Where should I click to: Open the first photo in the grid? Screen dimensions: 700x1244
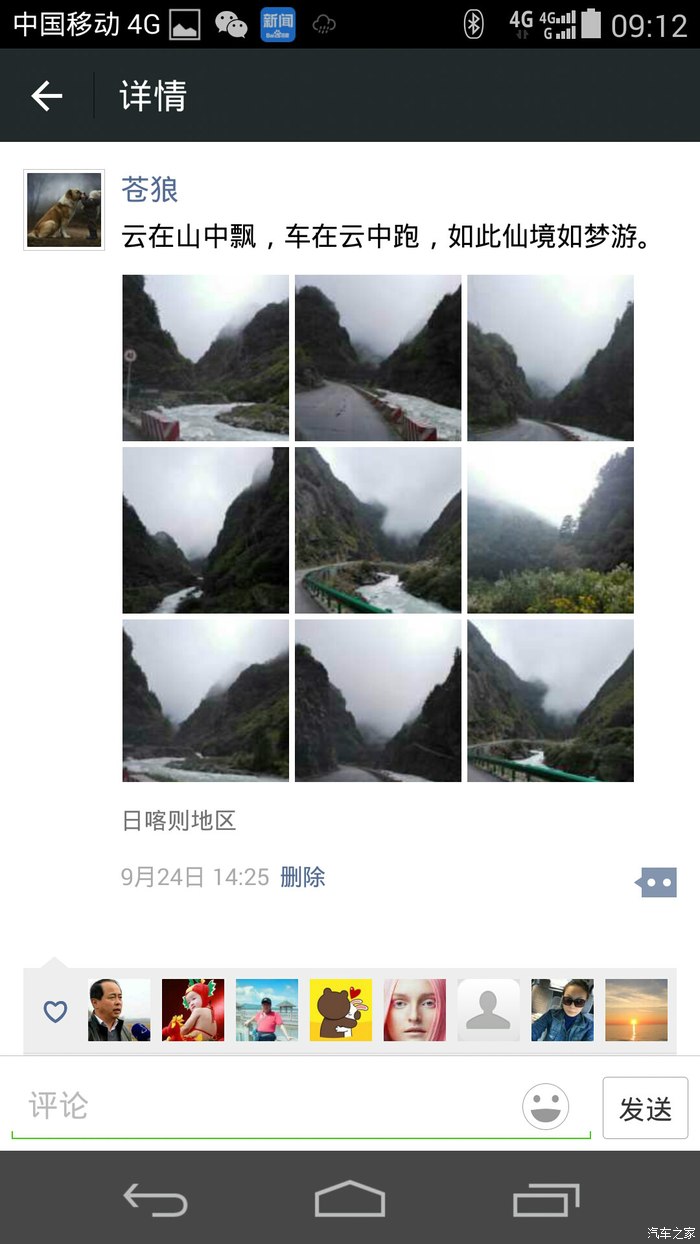(x=205, y=358)
